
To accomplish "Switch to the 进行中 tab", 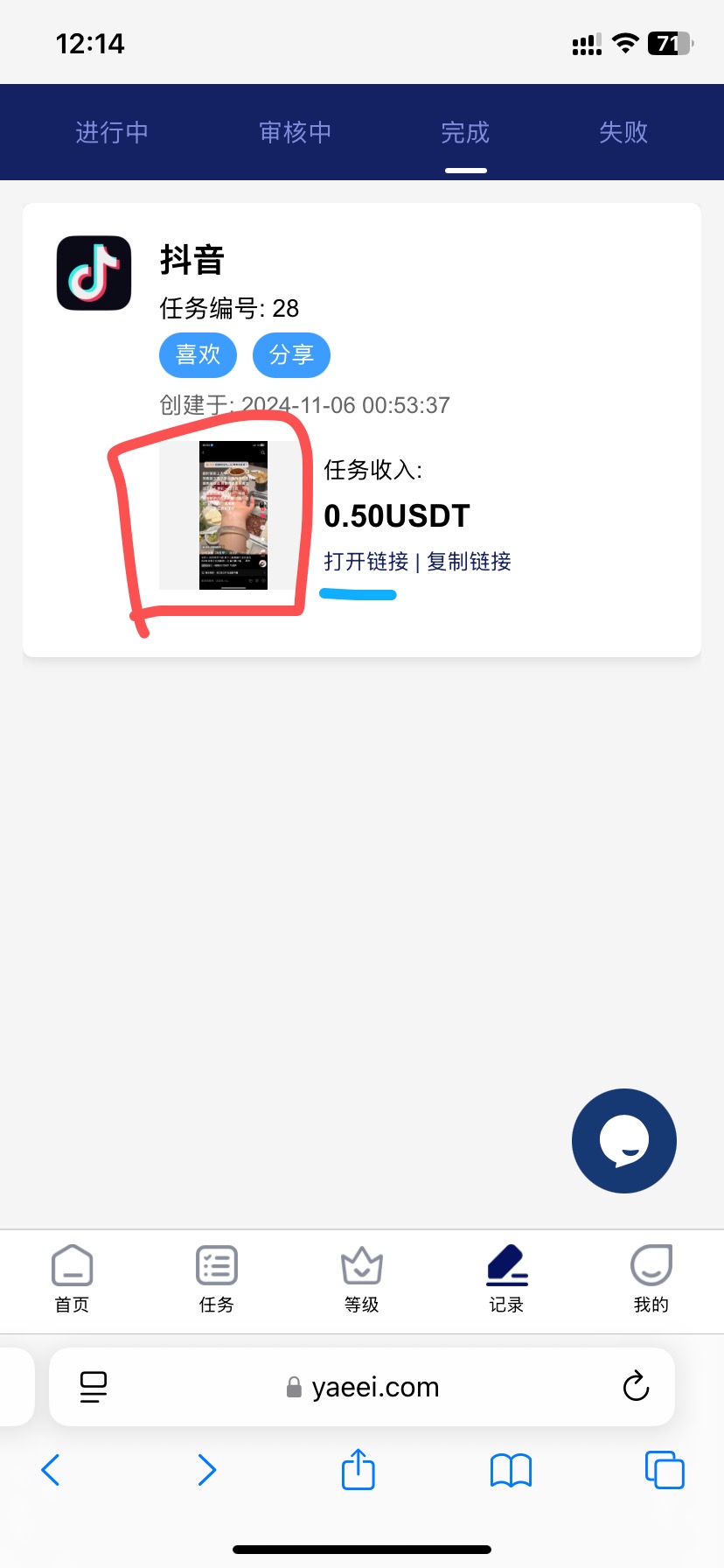I will tap(112, 133).
